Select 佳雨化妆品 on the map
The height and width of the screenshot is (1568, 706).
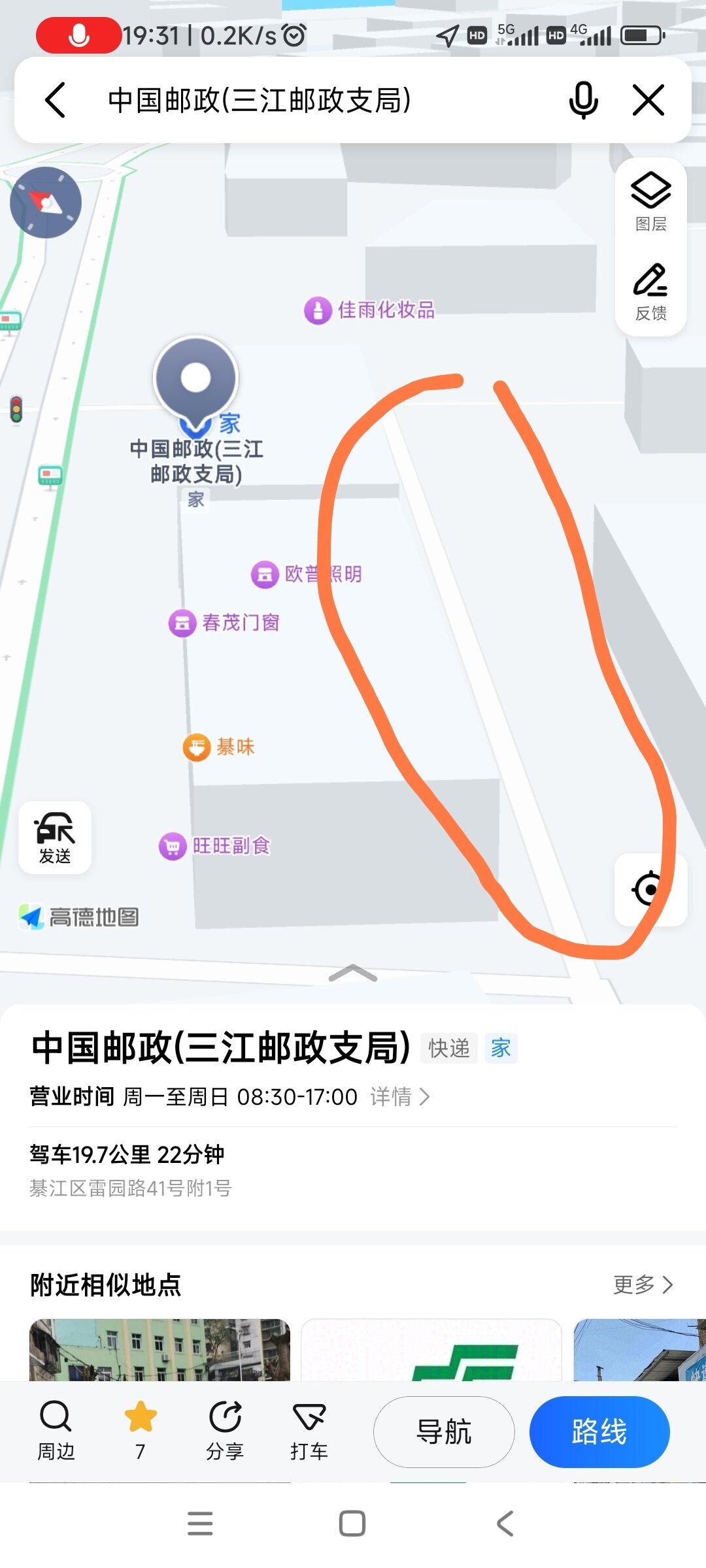click(371, 310)
